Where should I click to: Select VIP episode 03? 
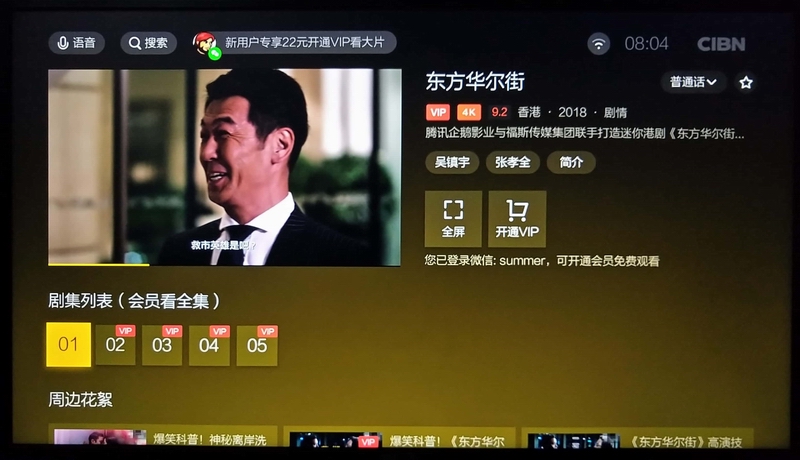[162, 345]
